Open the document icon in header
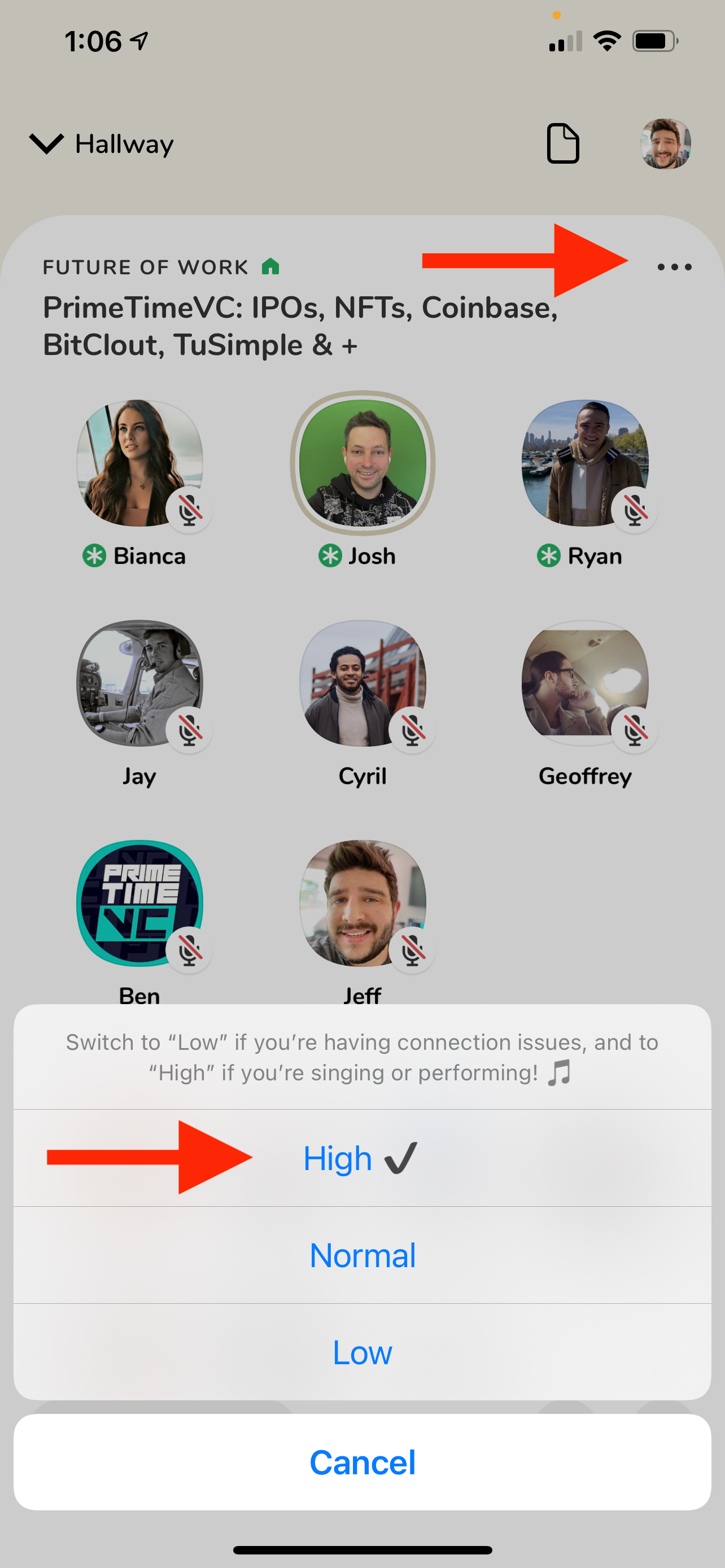 [x=562, y=144]
